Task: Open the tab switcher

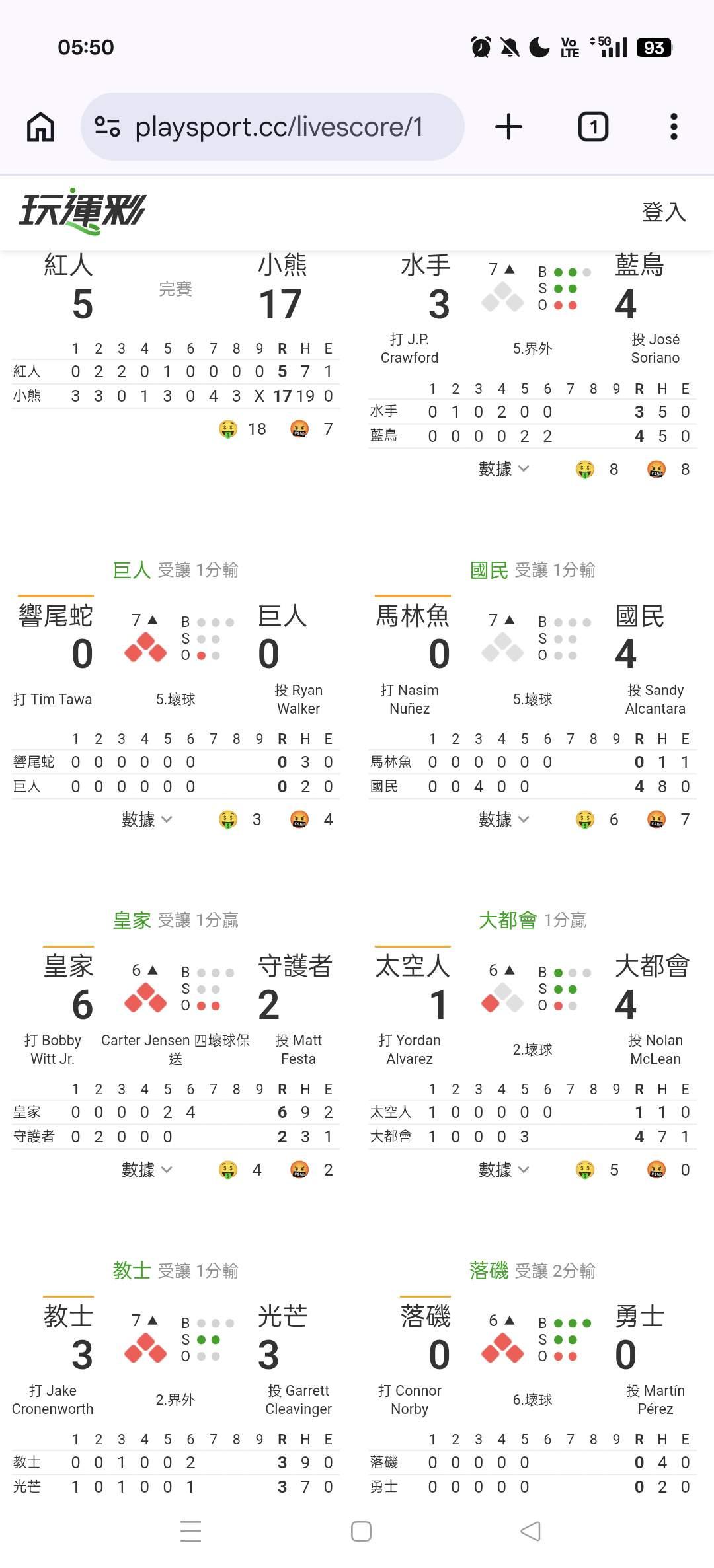Action: pyautogui.click(x=593, y=127)
